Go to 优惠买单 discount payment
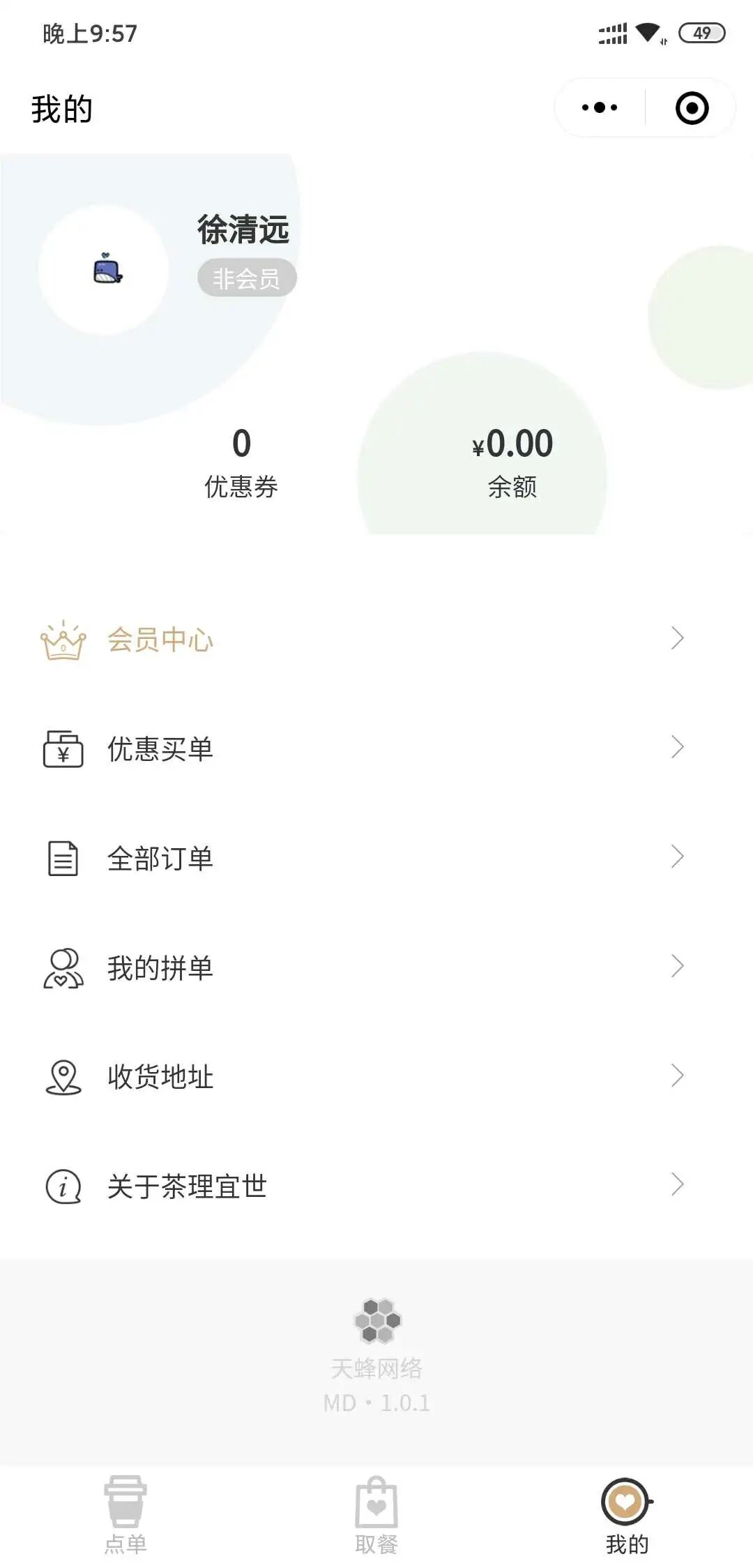Image resolution: width=753 pixels, height=1568 pixels. (x=363, y=748)
